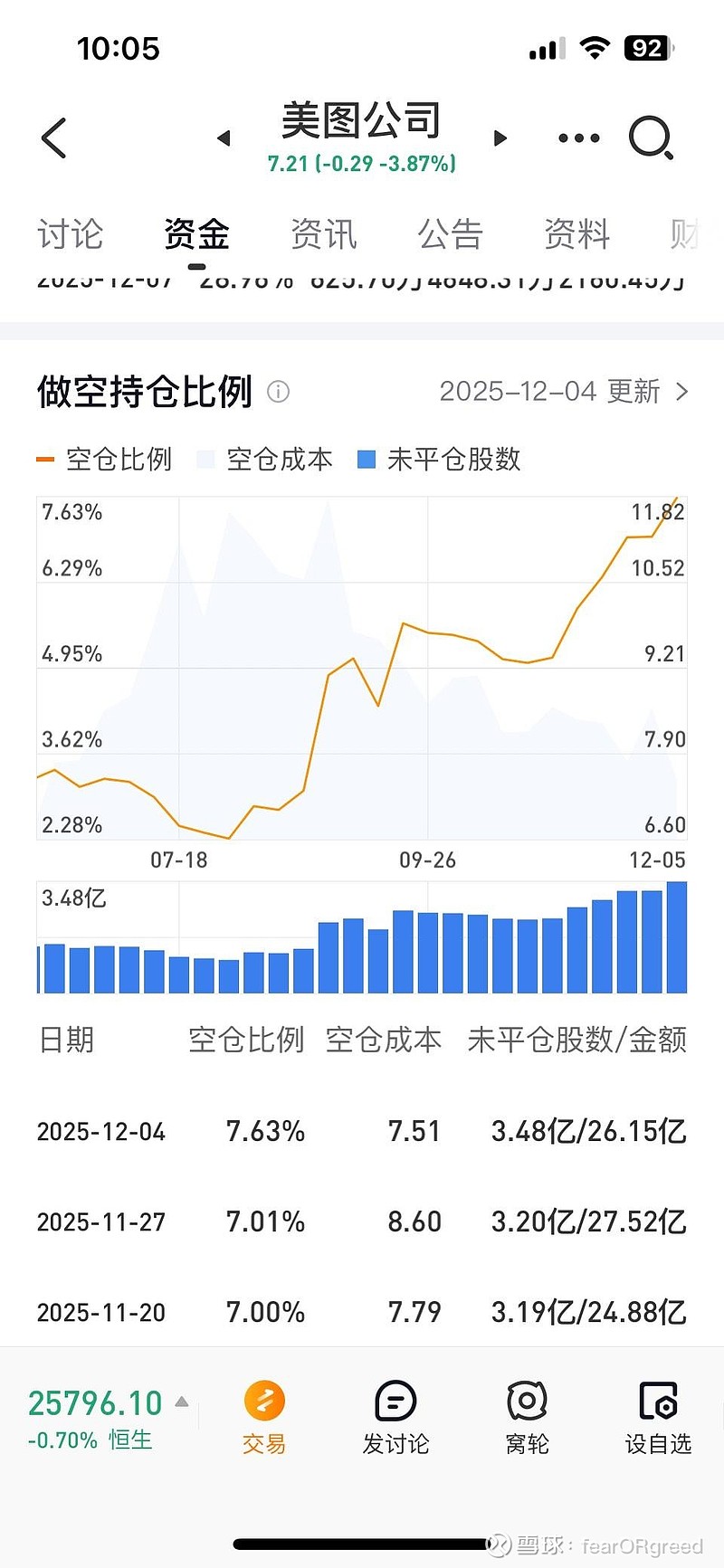724x1568 pixels.
Task: Add stock to watchlist with 设自选
Action: tap(658, 1418)
